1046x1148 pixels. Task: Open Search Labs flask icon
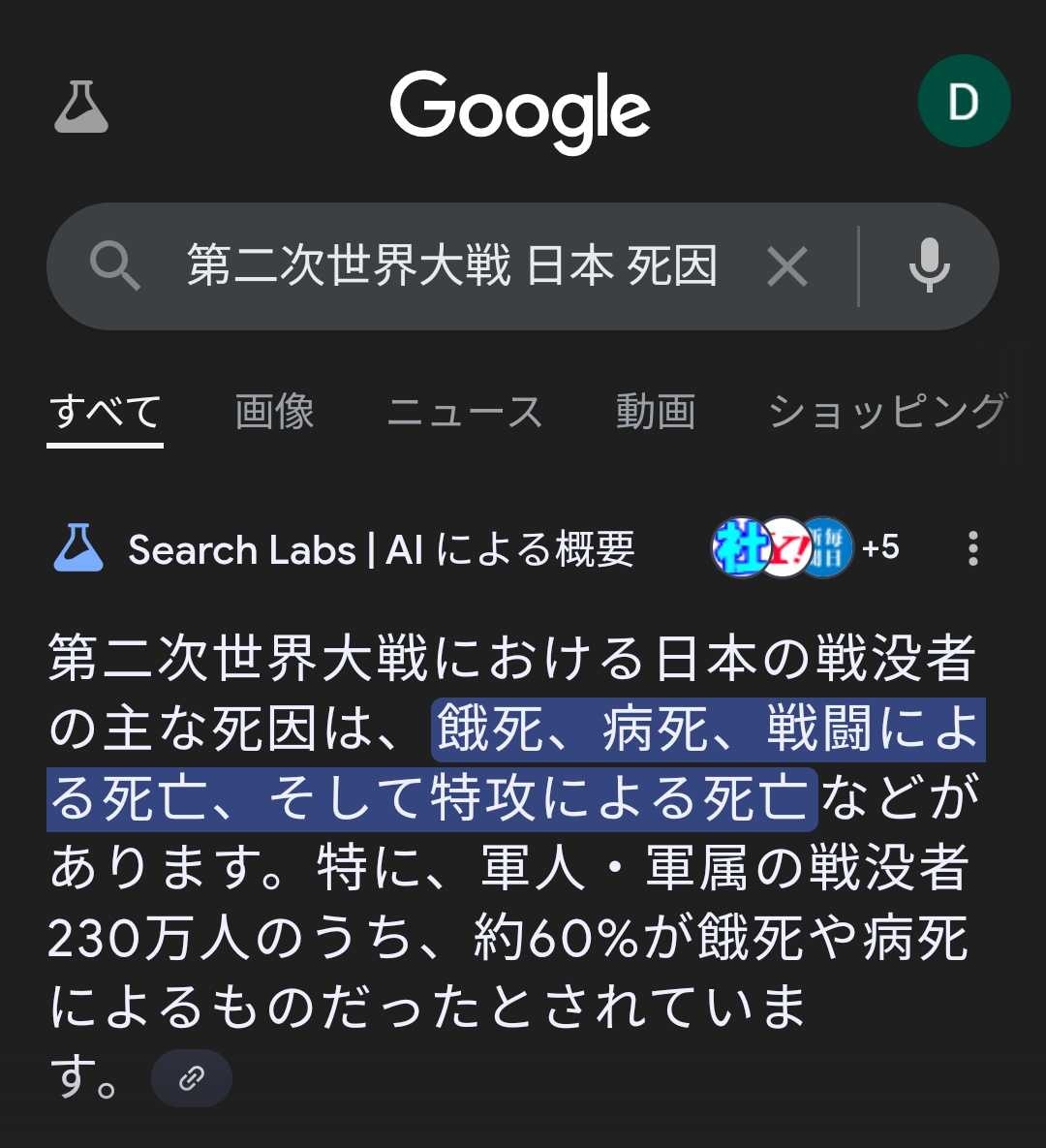[81, 107]
